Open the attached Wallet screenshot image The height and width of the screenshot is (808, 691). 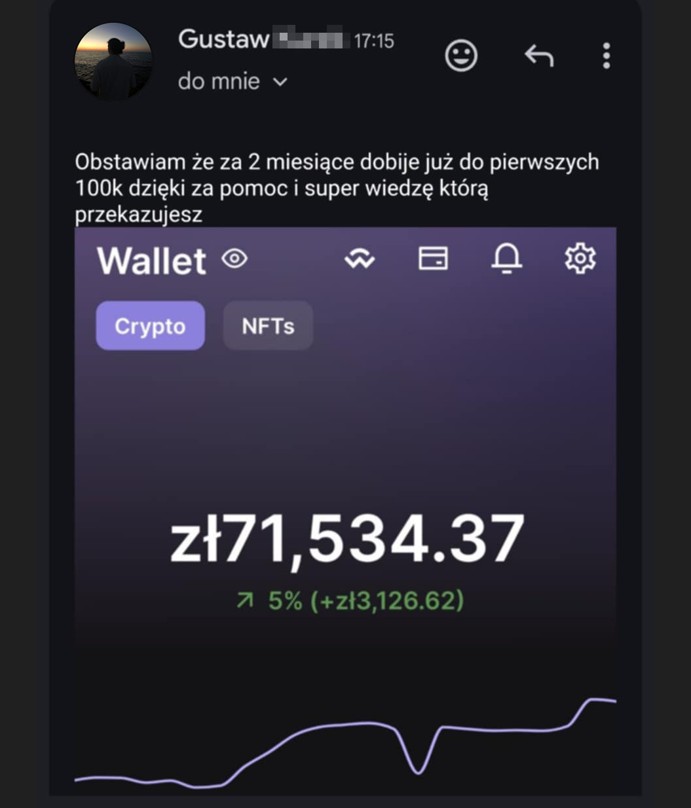[x=345, y=510]
